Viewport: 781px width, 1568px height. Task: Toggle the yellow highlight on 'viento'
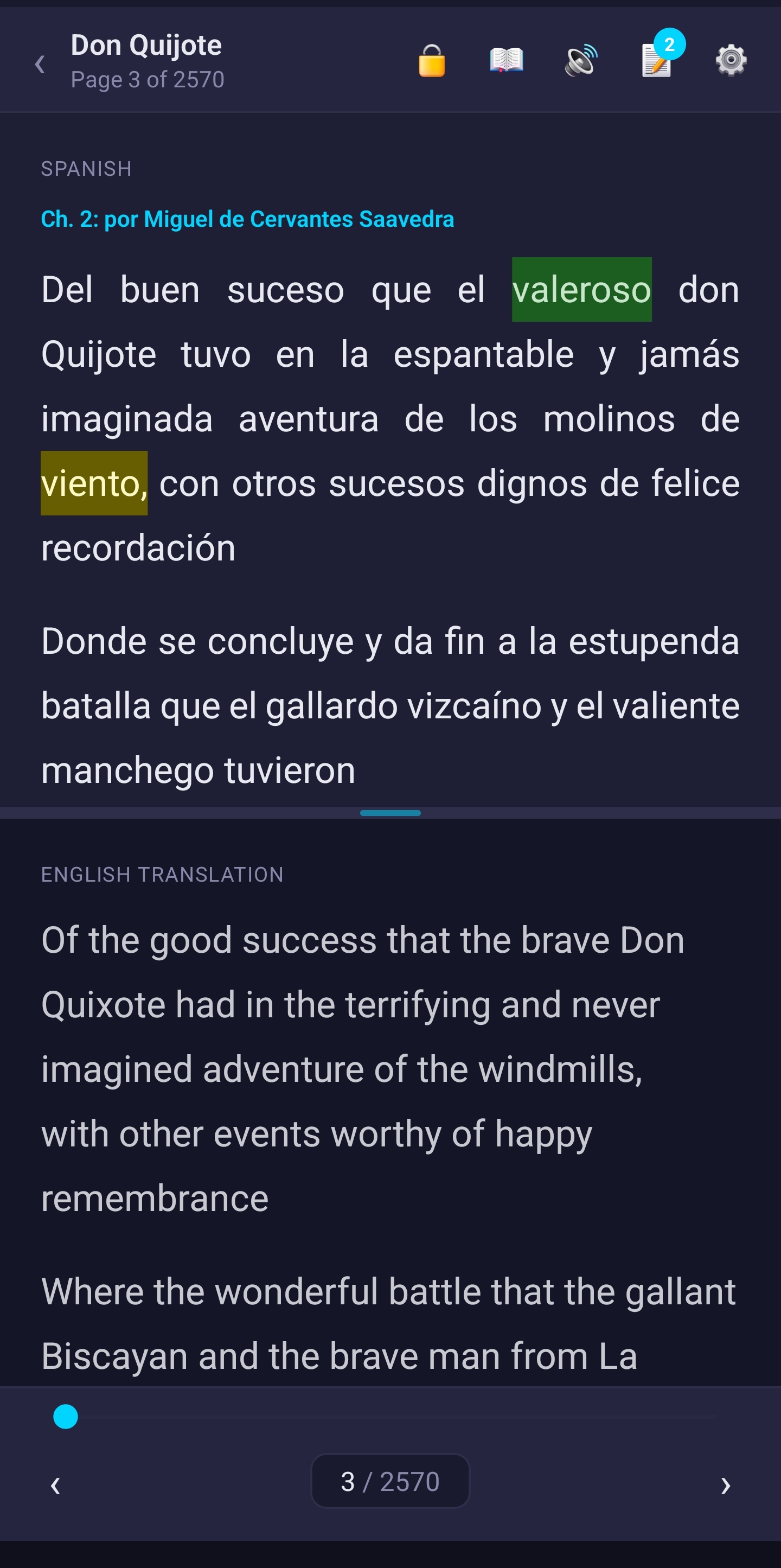[93, 483]
